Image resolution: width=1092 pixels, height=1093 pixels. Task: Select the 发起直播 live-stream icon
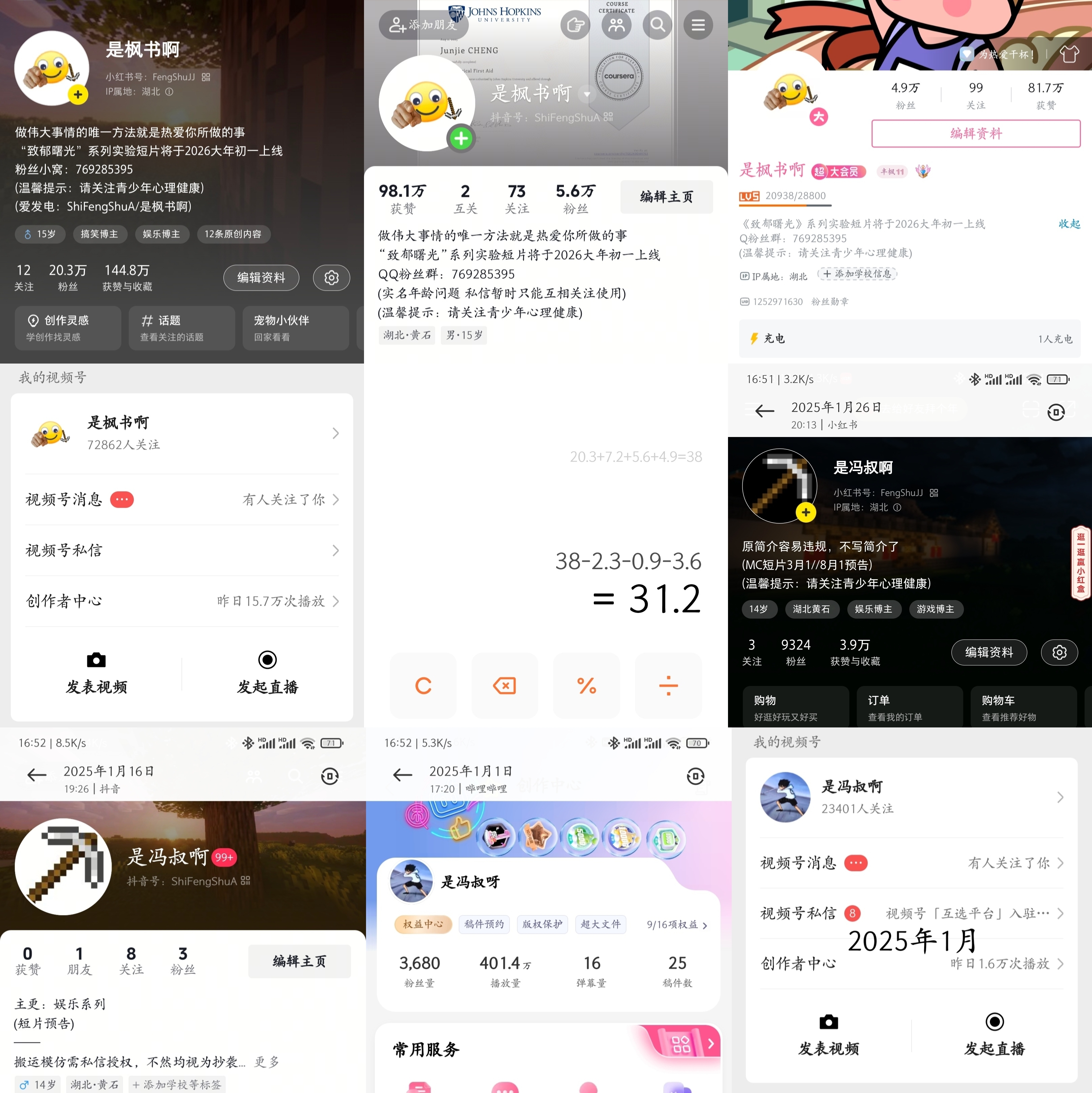[x=267, y=660]
